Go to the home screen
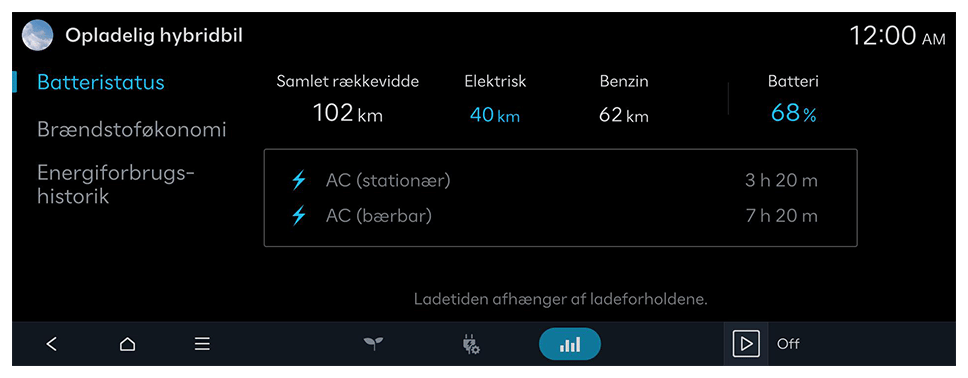 click(x=127, y=344)
